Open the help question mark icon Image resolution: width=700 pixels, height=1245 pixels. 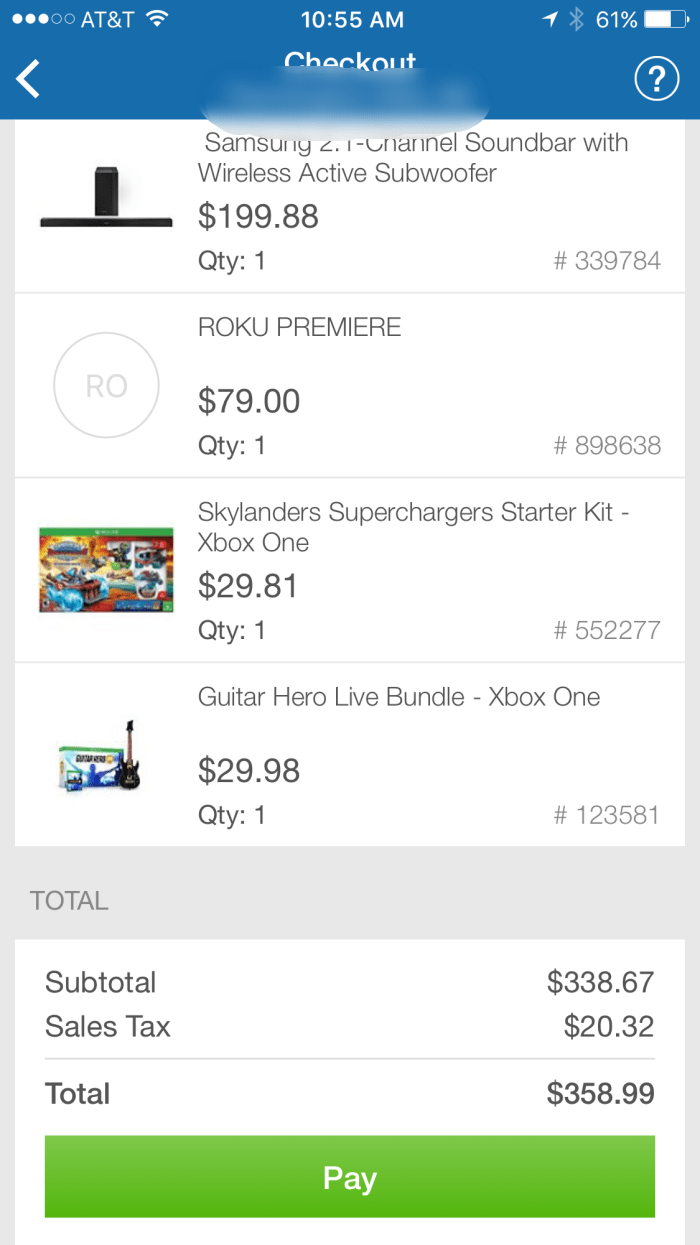click(656, 79)
